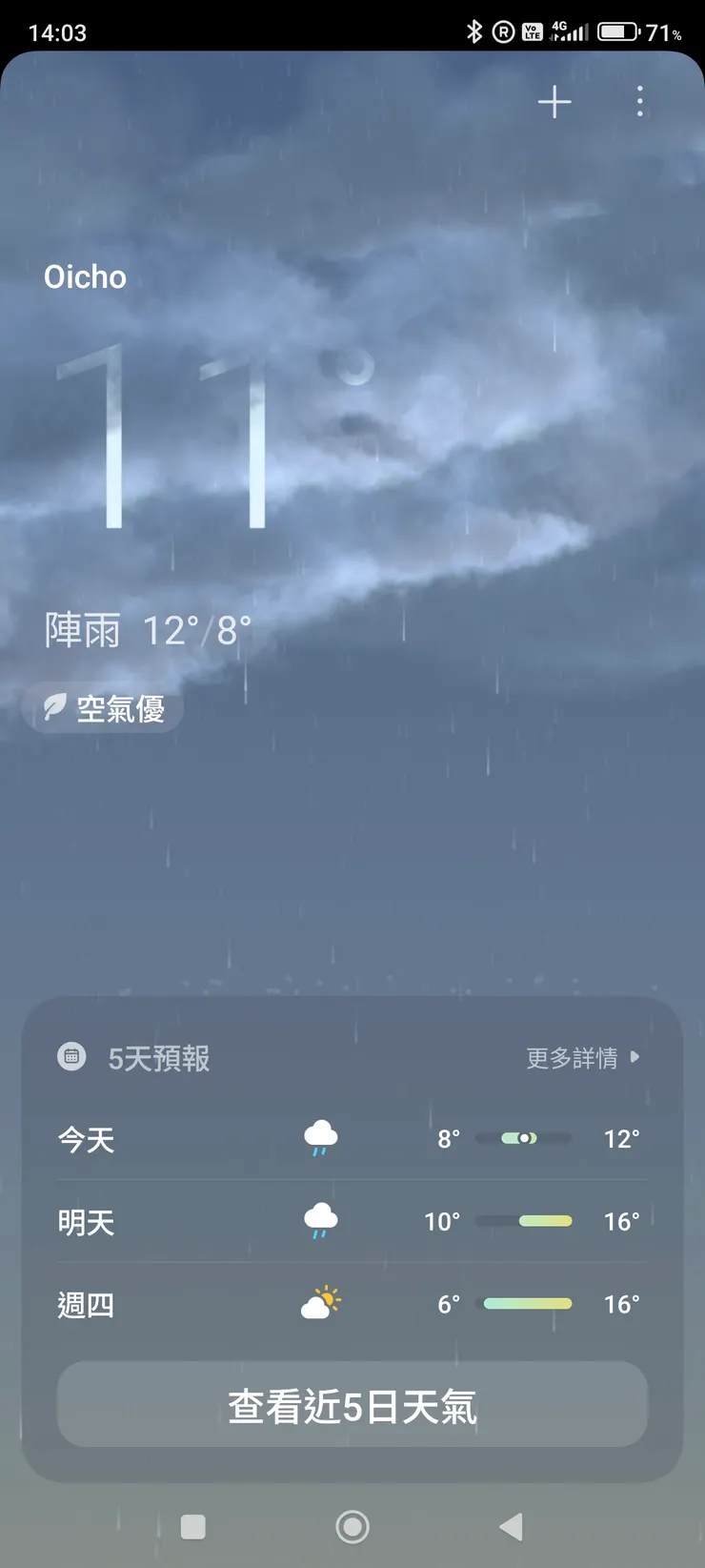The height and width of the screenshot is (1568, 705).
Task: Click the 5天預報 calendar icon
Action: click(72, 1056)
